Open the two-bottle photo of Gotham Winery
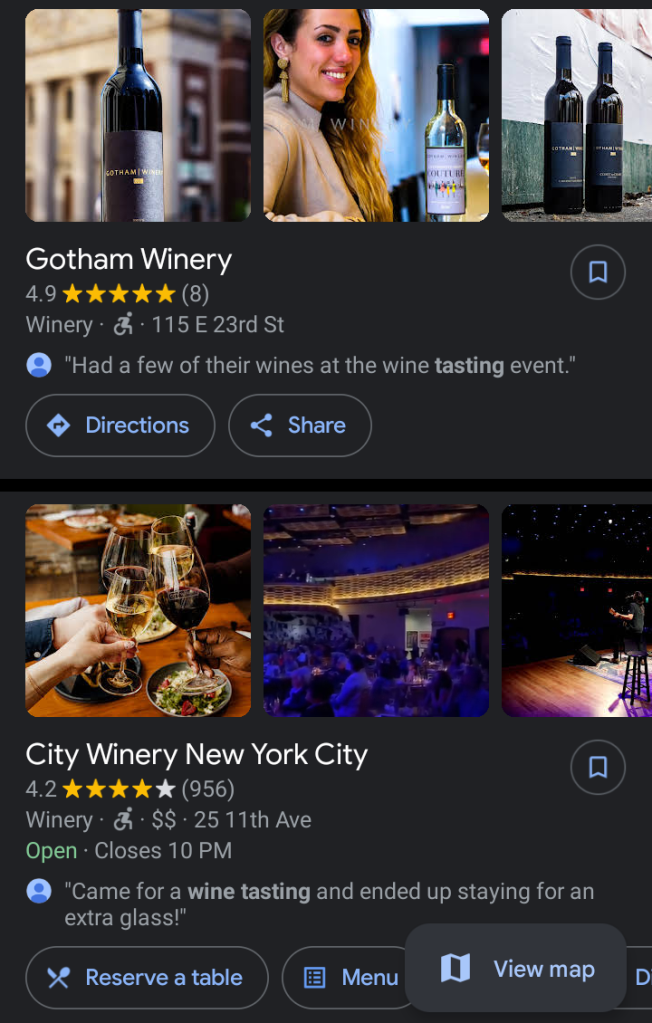This screenshot has width=652, height=1023. 576,115
